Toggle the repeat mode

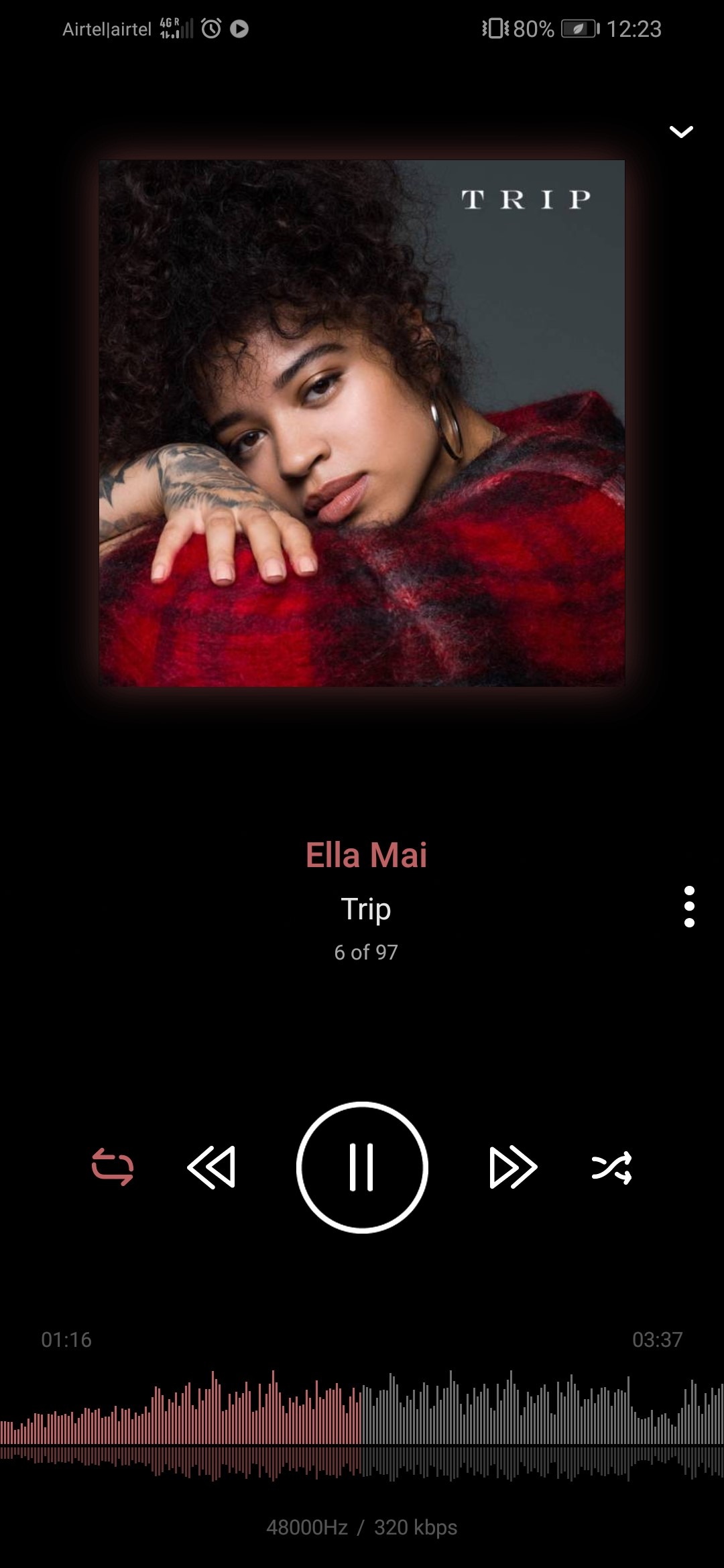coord(113,1167)
